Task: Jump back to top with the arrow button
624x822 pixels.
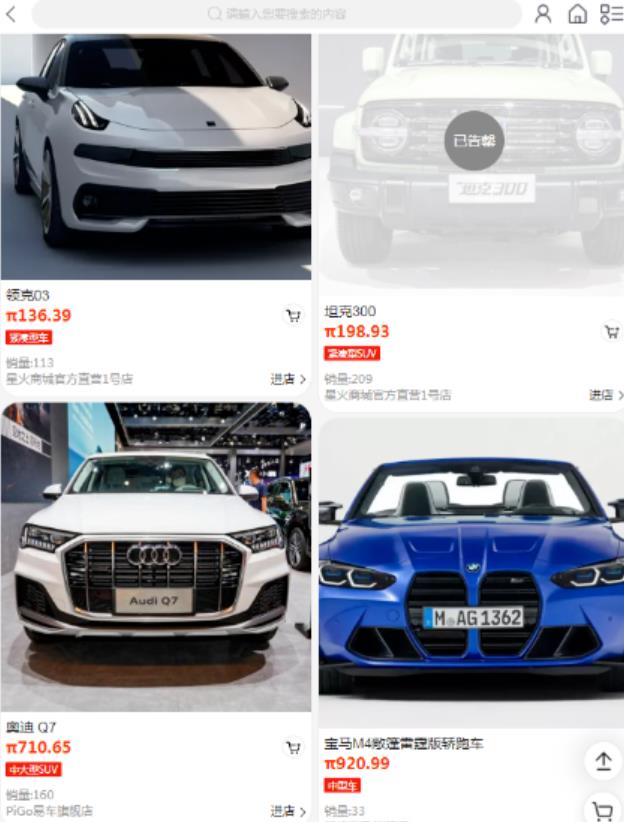Action: 603,762
